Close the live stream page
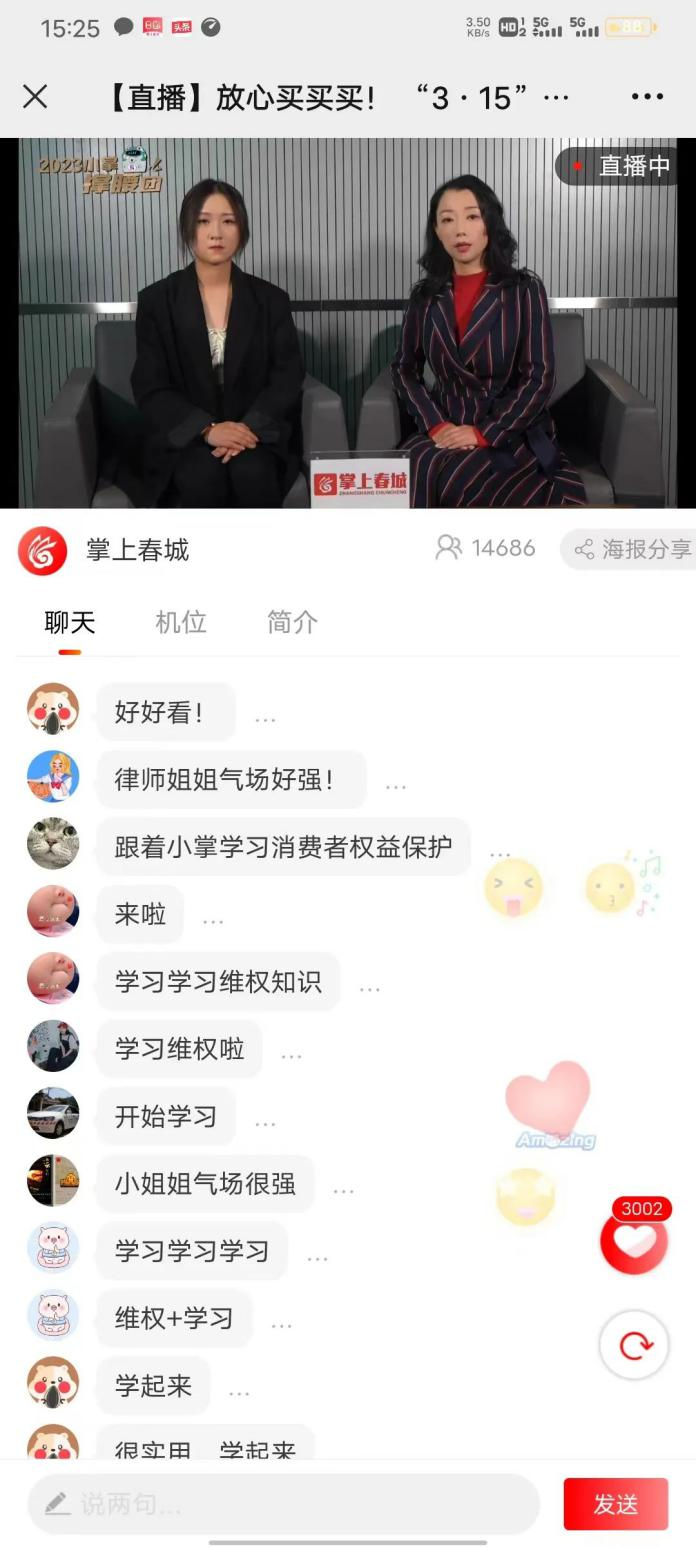Viewport: 696px width, 1547px height. (x=35, y=96)
